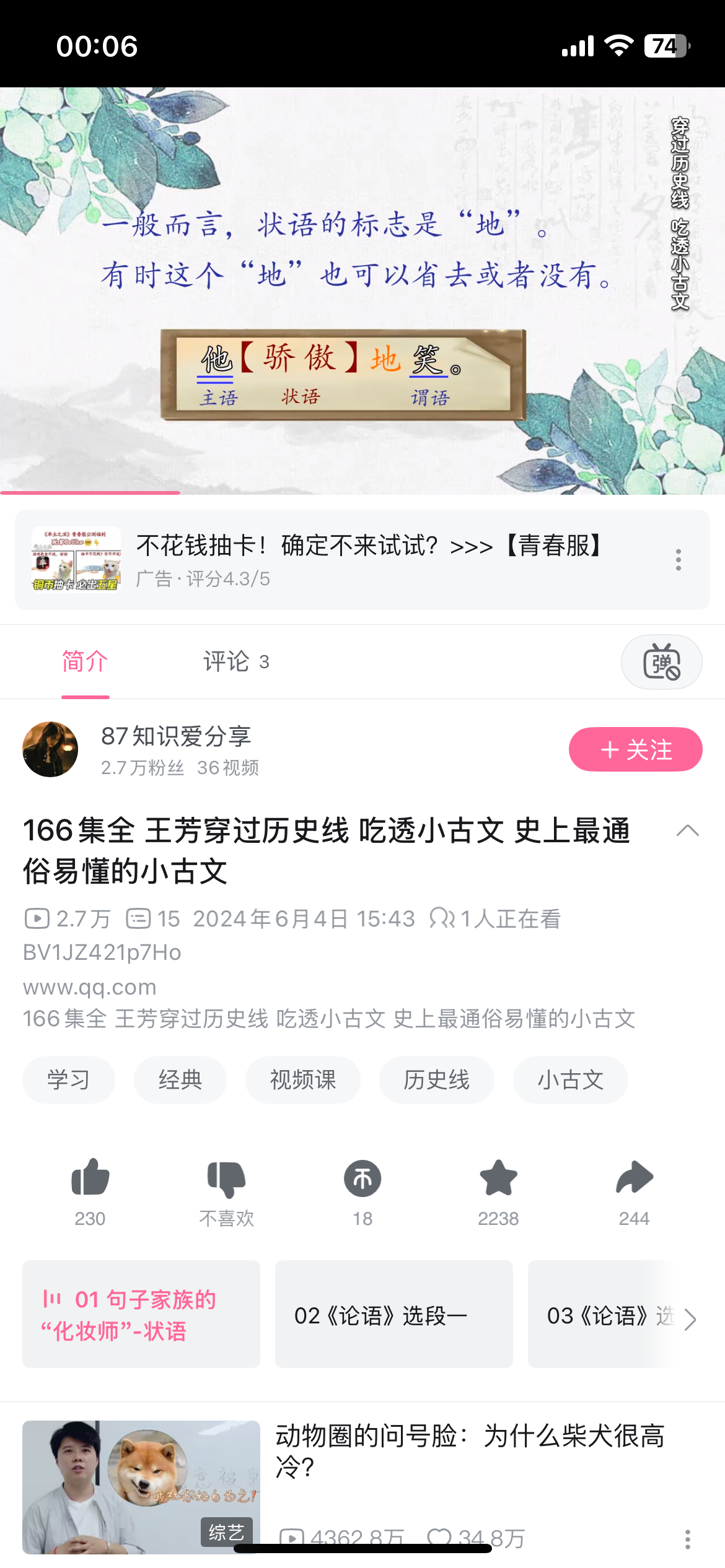Viewport: 725px width, 1568px height.
Task: Switch to the 评论 tab
Action: click(x=227, y=661)
